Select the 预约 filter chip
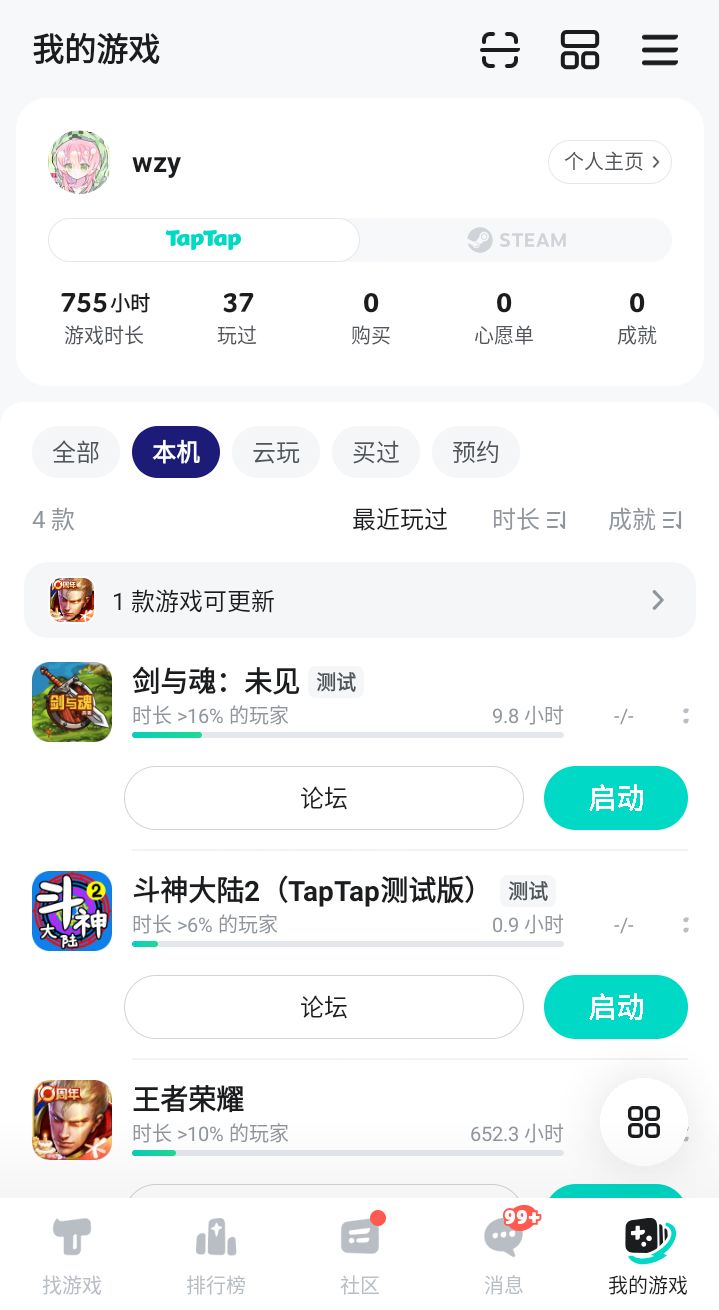The height and width of the screenshot is (1310, 719). (476, 453)
